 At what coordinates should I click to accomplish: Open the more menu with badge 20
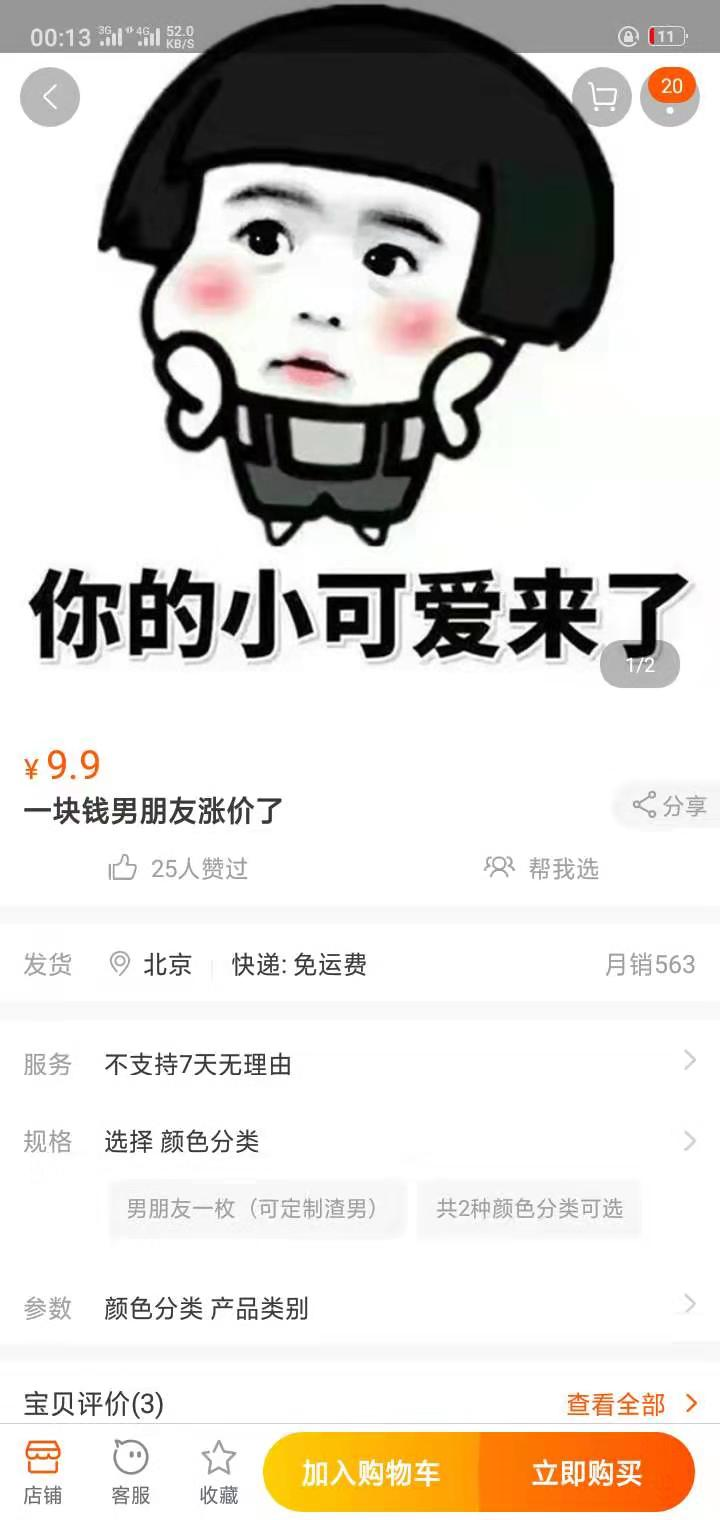[669, 97]
